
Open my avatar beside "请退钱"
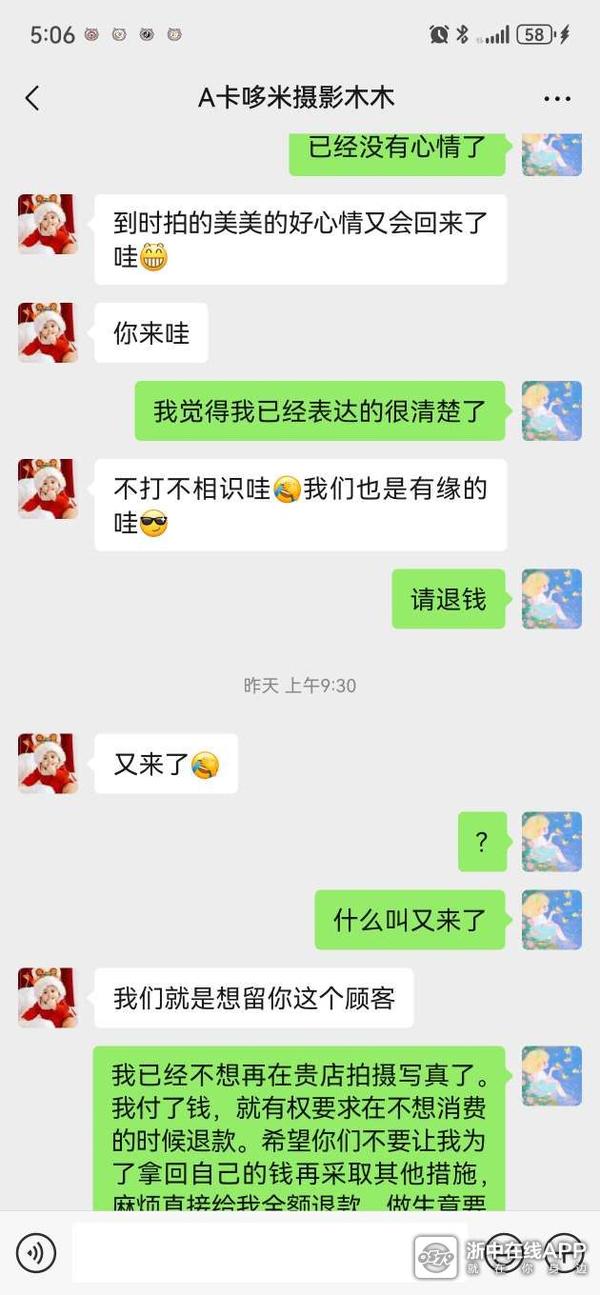tap(551, 599)
